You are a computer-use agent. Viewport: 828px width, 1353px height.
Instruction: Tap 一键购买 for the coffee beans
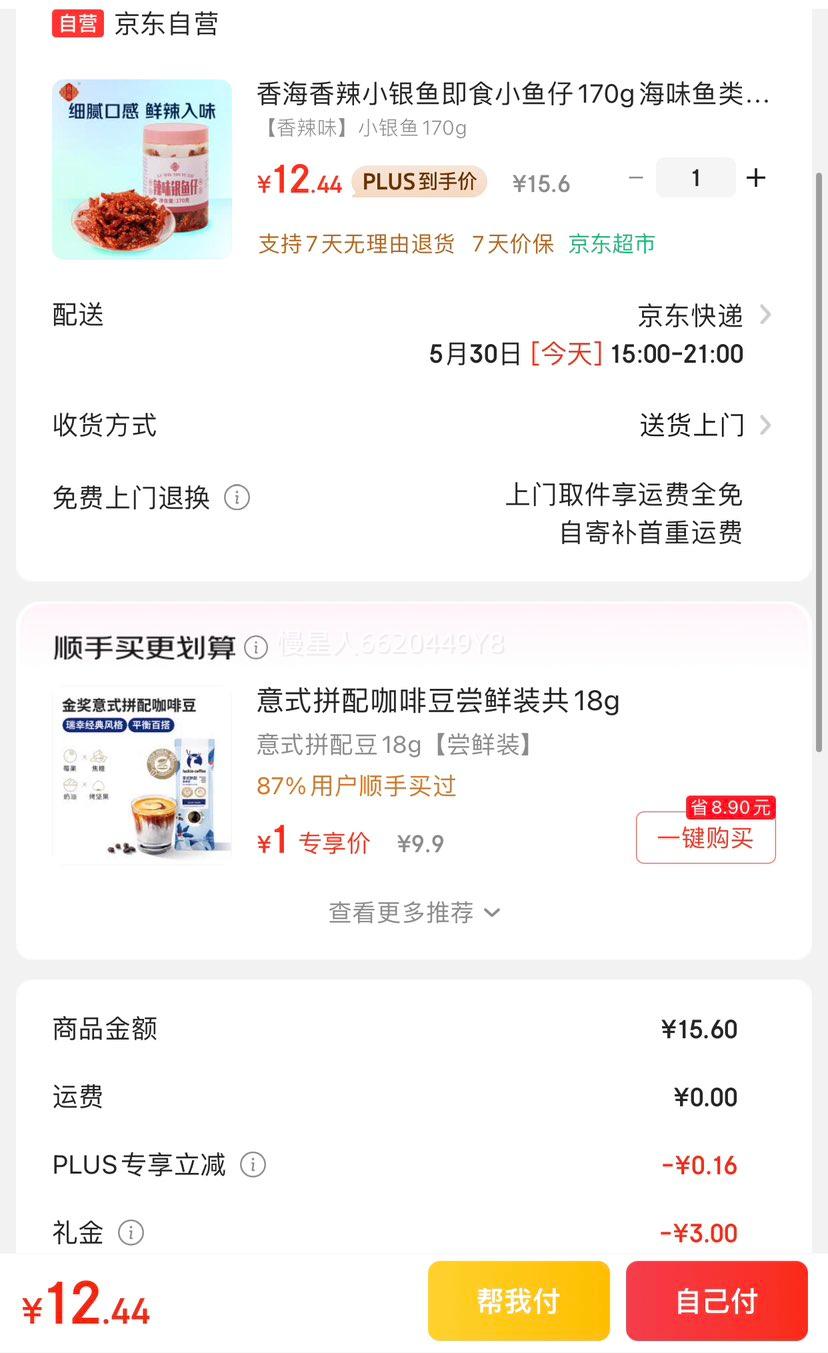pos(706,838)
